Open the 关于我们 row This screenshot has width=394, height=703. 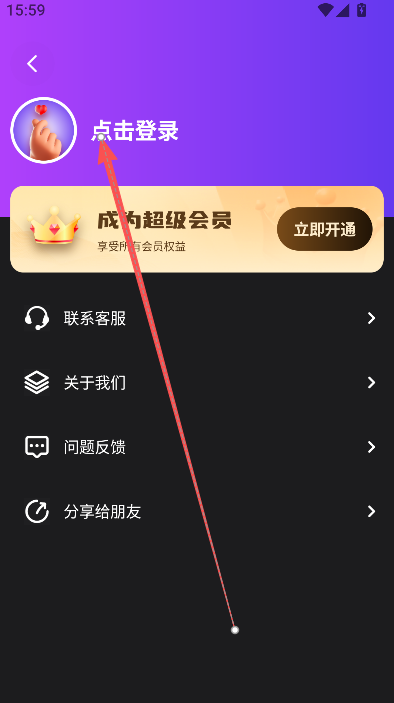tap(197, 383)
